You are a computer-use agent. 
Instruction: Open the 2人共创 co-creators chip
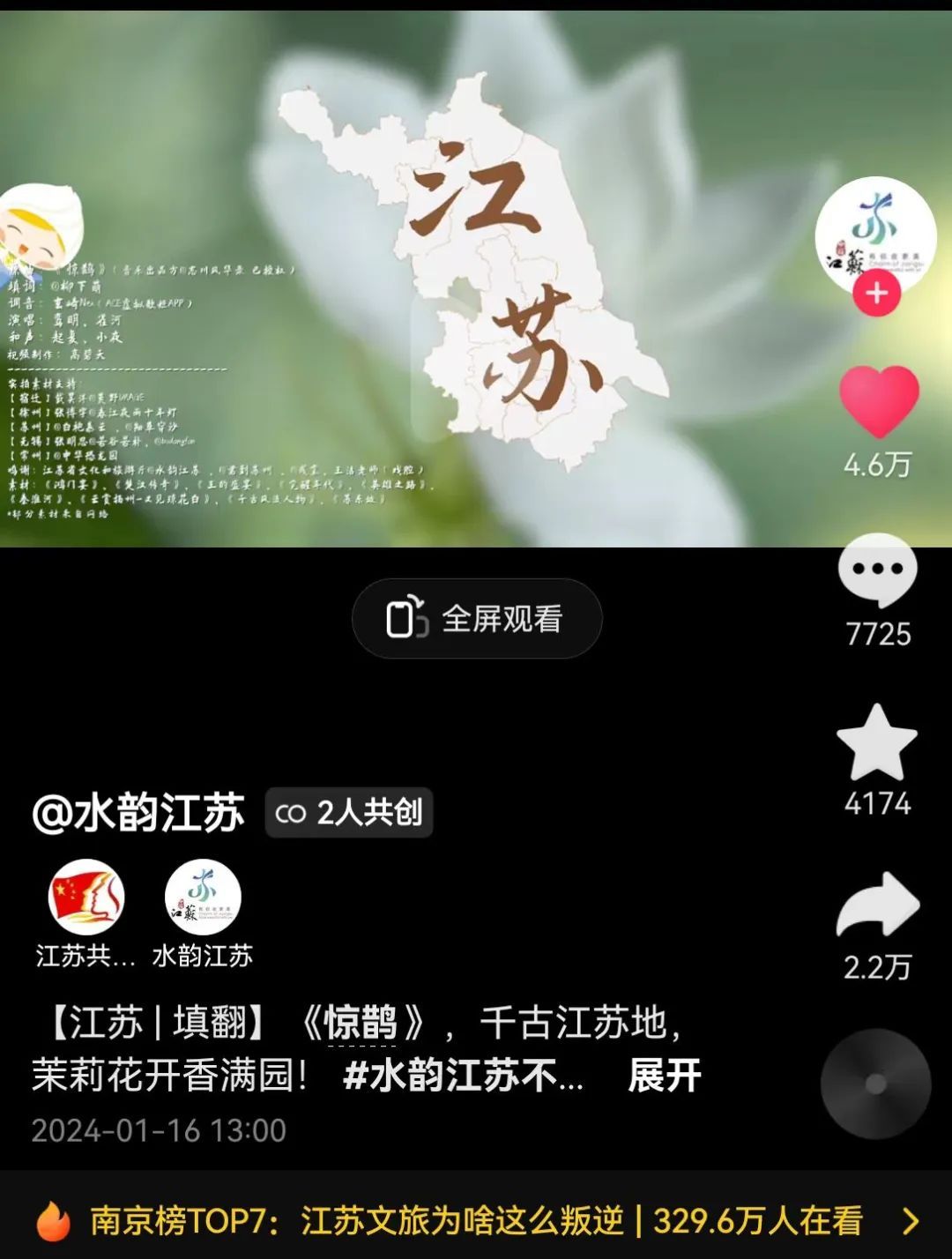click(x=349, y=812)
